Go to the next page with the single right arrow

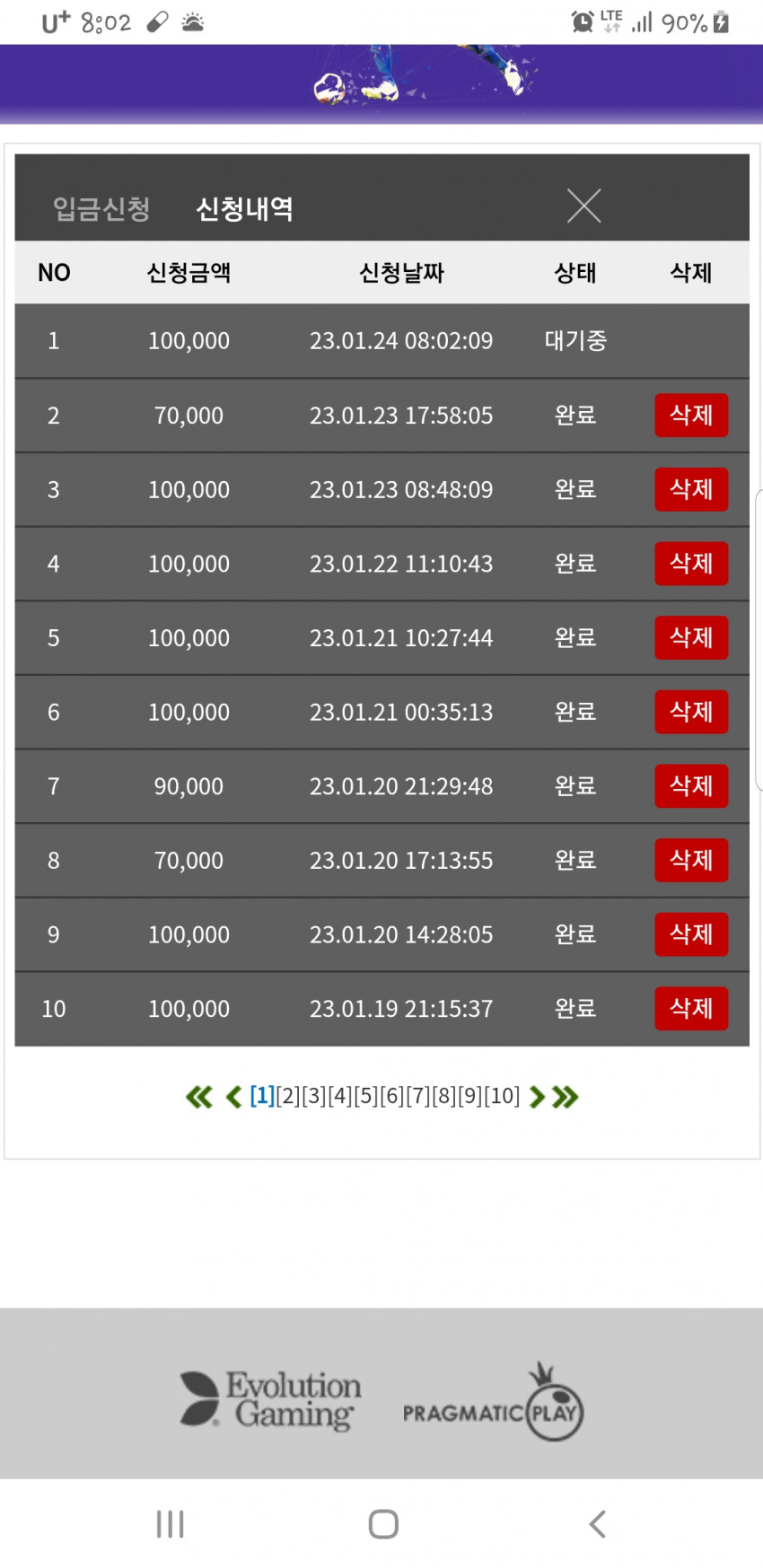[x=537, y=1097]
